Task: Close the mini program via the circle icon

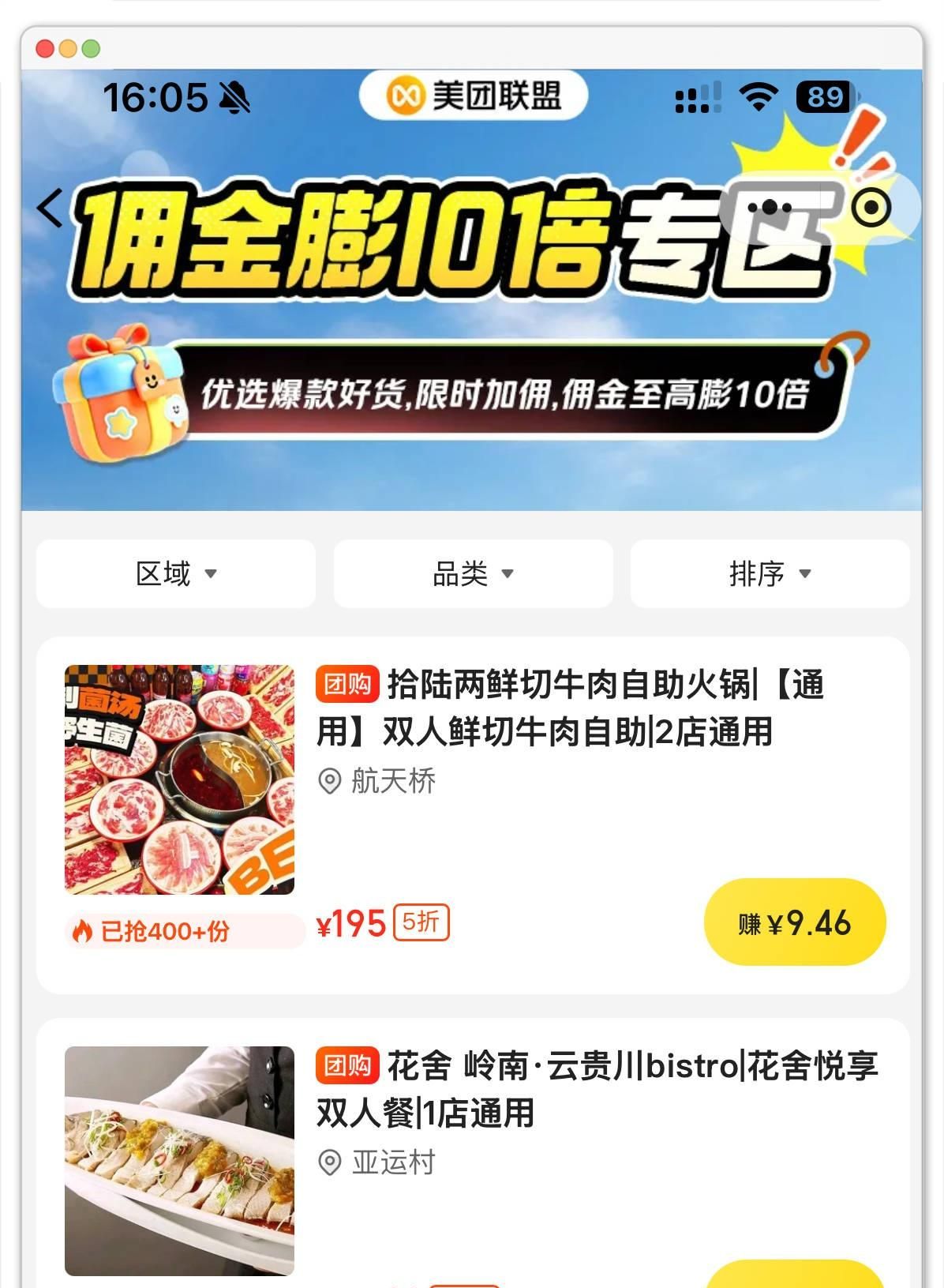Action: point(871,208)
